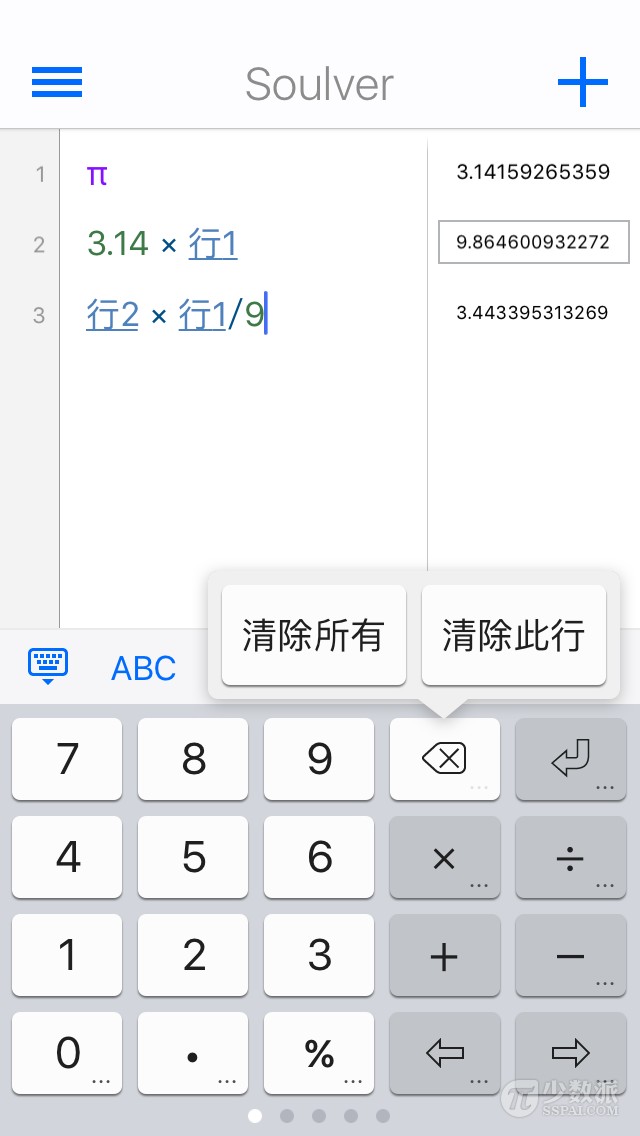Image resolution: width=640 pixels, height=1136 pixels.
Task: Tap the backspace key
Action: click(x=444, y=759)
